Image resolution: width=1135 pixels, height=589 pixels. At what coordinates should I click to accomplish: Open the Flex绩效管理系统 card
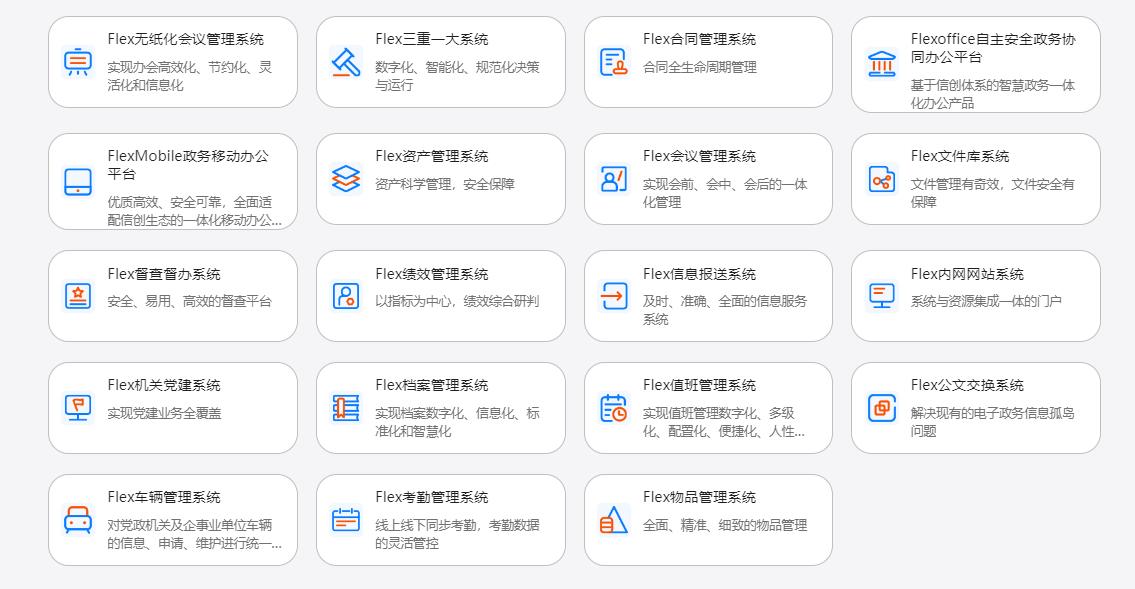tap(440, 296)
